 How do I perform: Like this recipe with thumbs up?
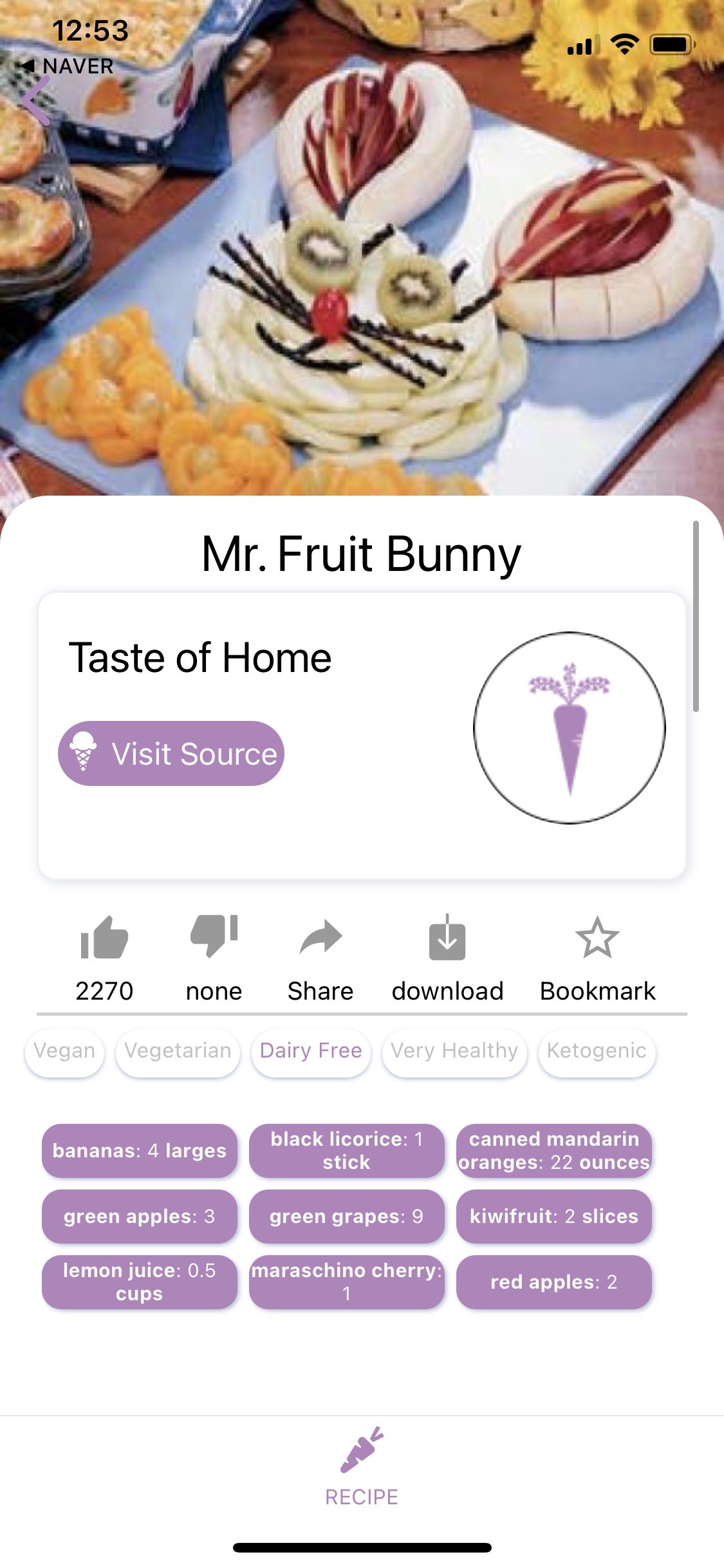pyautogui.click(x=104, y=938)
